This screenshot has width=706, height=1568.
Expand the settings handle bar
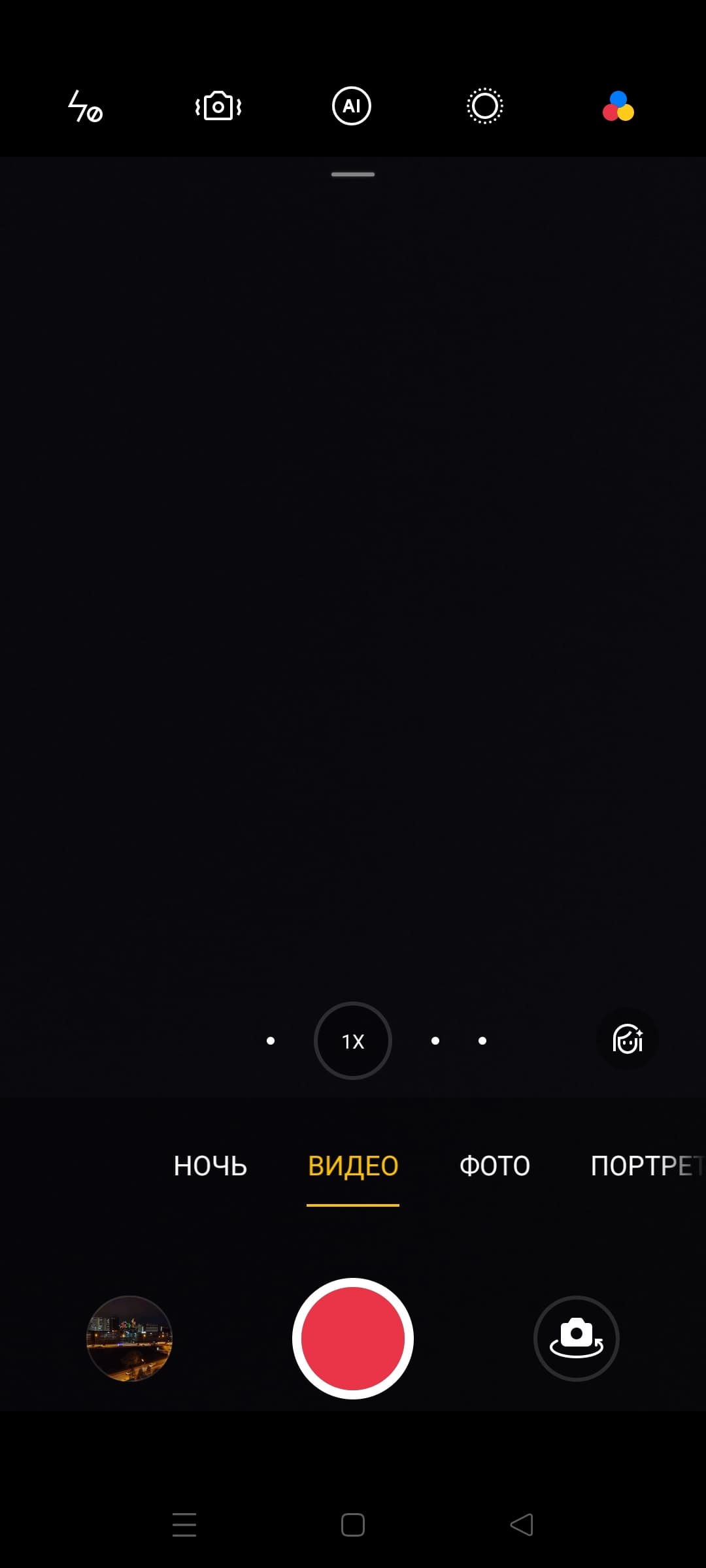click(353, 174)
